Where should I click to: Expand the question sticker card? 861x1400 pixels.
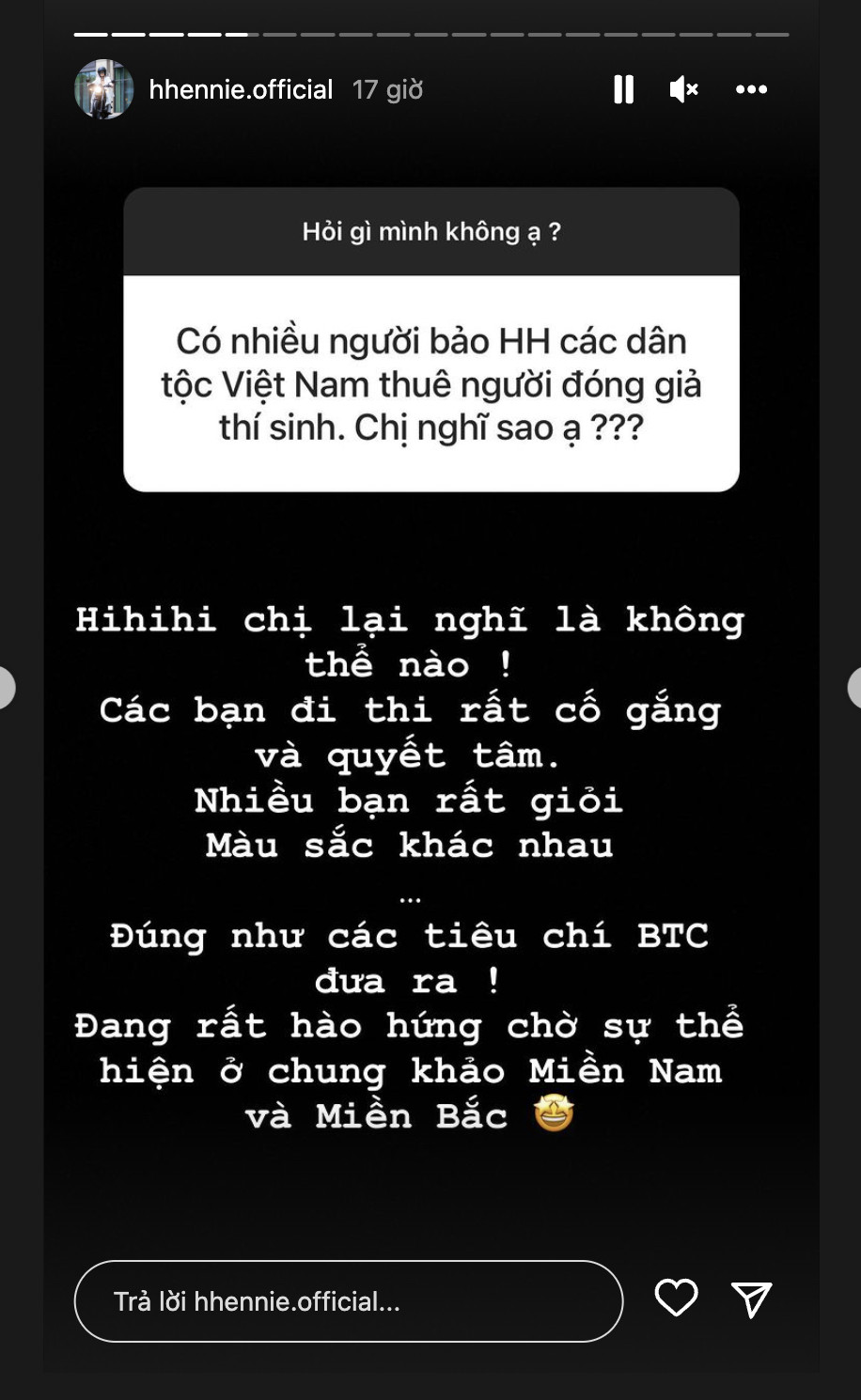point(430,338)
